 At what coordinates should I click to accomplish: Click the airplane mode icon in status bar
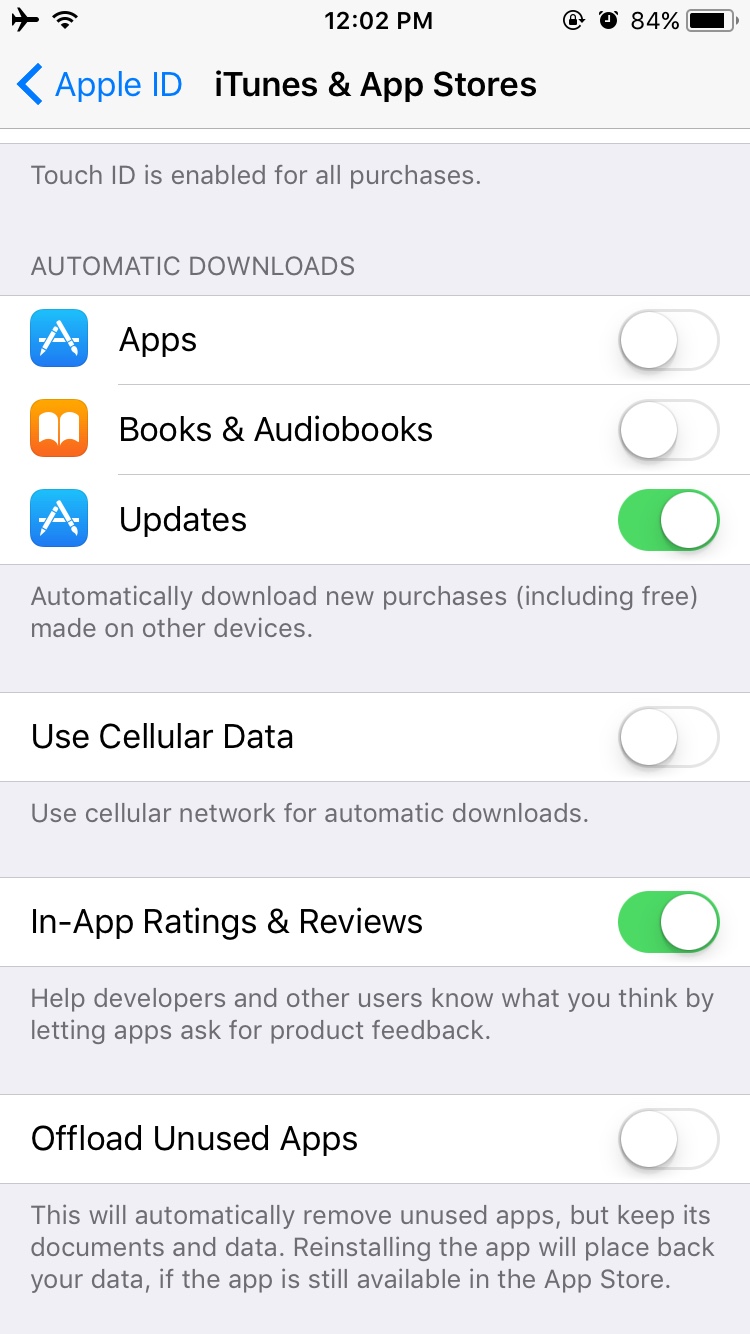[x=26, y=19]
